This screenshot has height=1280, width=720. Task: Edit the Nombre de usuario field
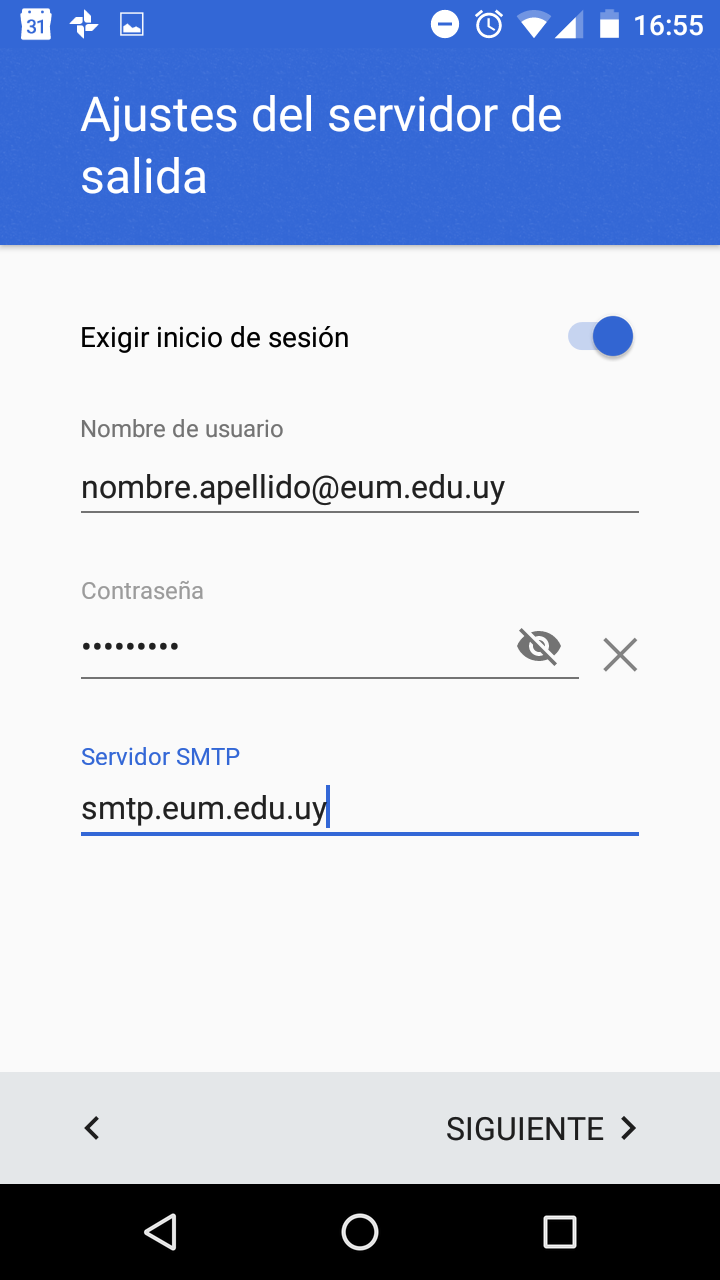click(x=359, y=488)
